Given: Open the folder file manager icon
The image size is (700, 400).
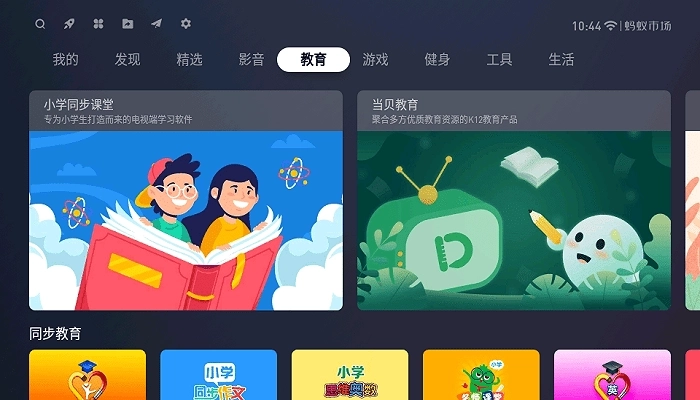Looking at the screenshot, I should point(127,24).
